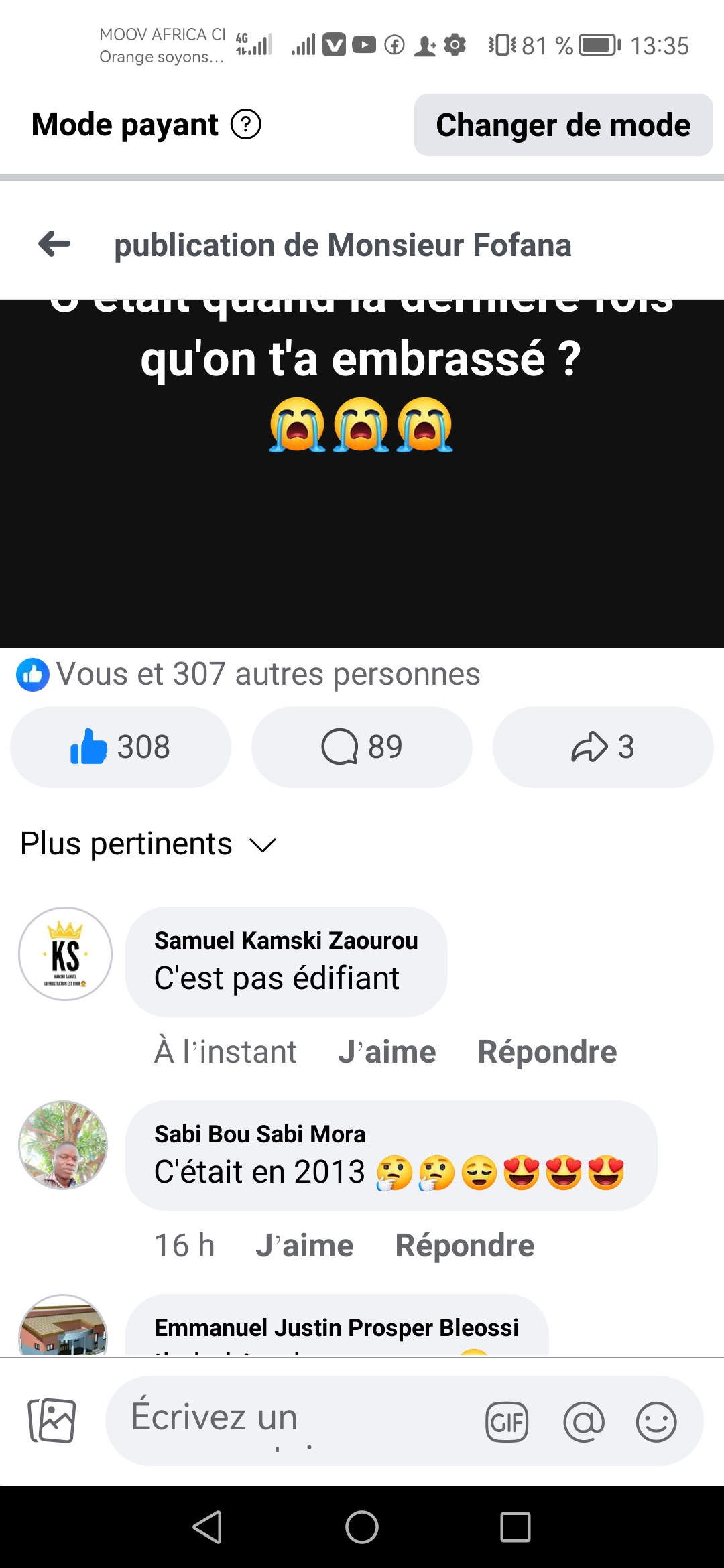Tap the like button showing 308
Viewport: 724px width, 1568px height.
click(121, 747)
